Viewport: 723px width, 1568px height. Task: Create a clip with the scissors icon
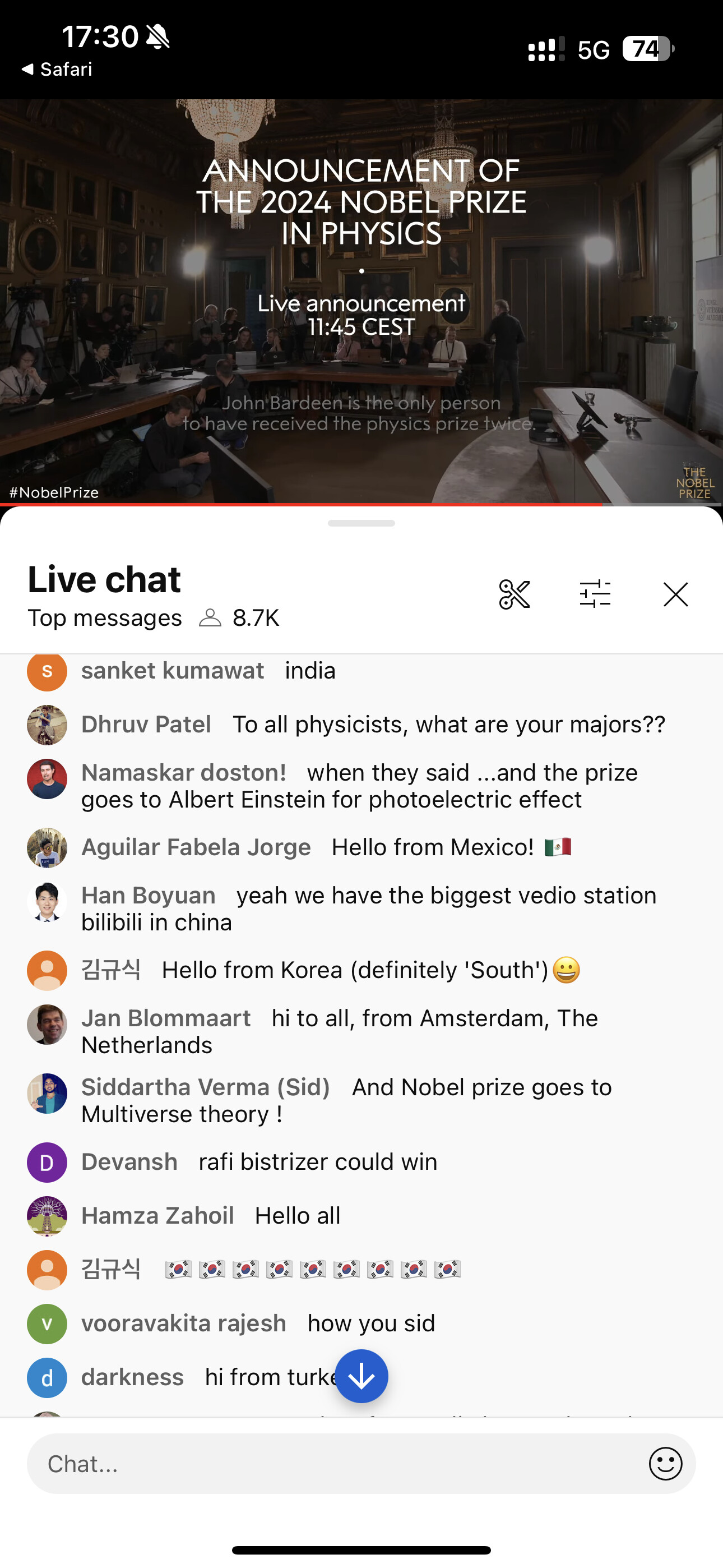pyautogui.click(x=515, y=594)
